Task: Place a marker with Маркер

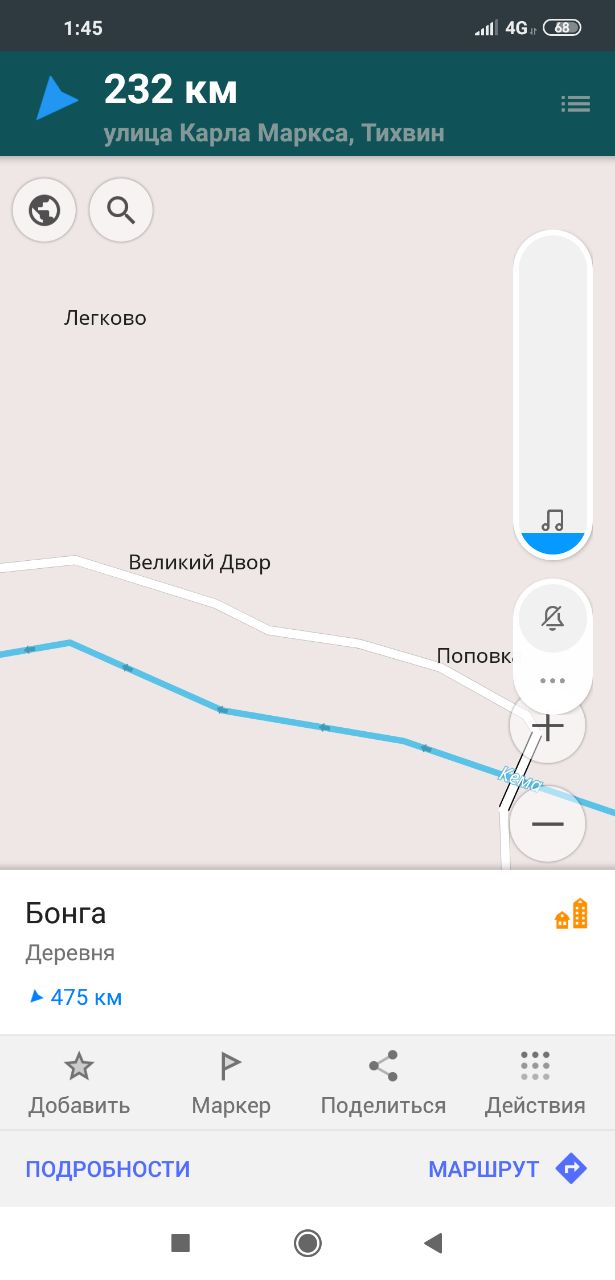Action: pyautogui.click(x=231, y=1084)
